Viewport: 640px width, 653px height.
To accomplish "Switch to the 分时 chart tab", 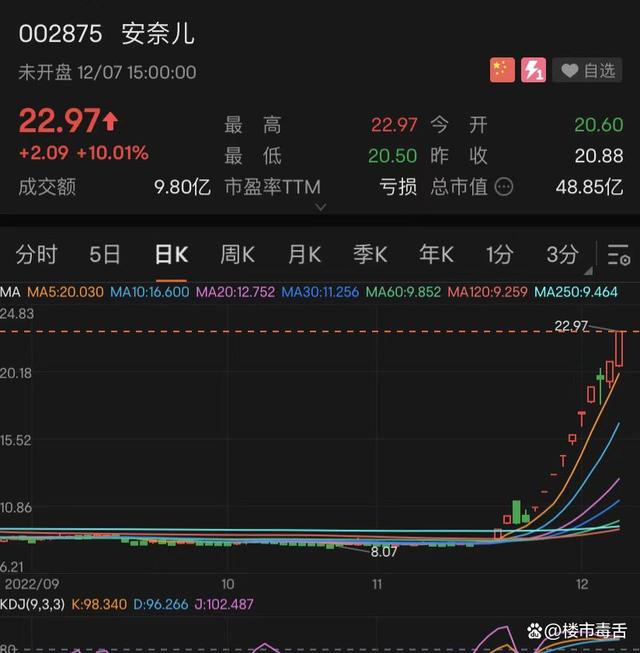I will coord(37,255).
